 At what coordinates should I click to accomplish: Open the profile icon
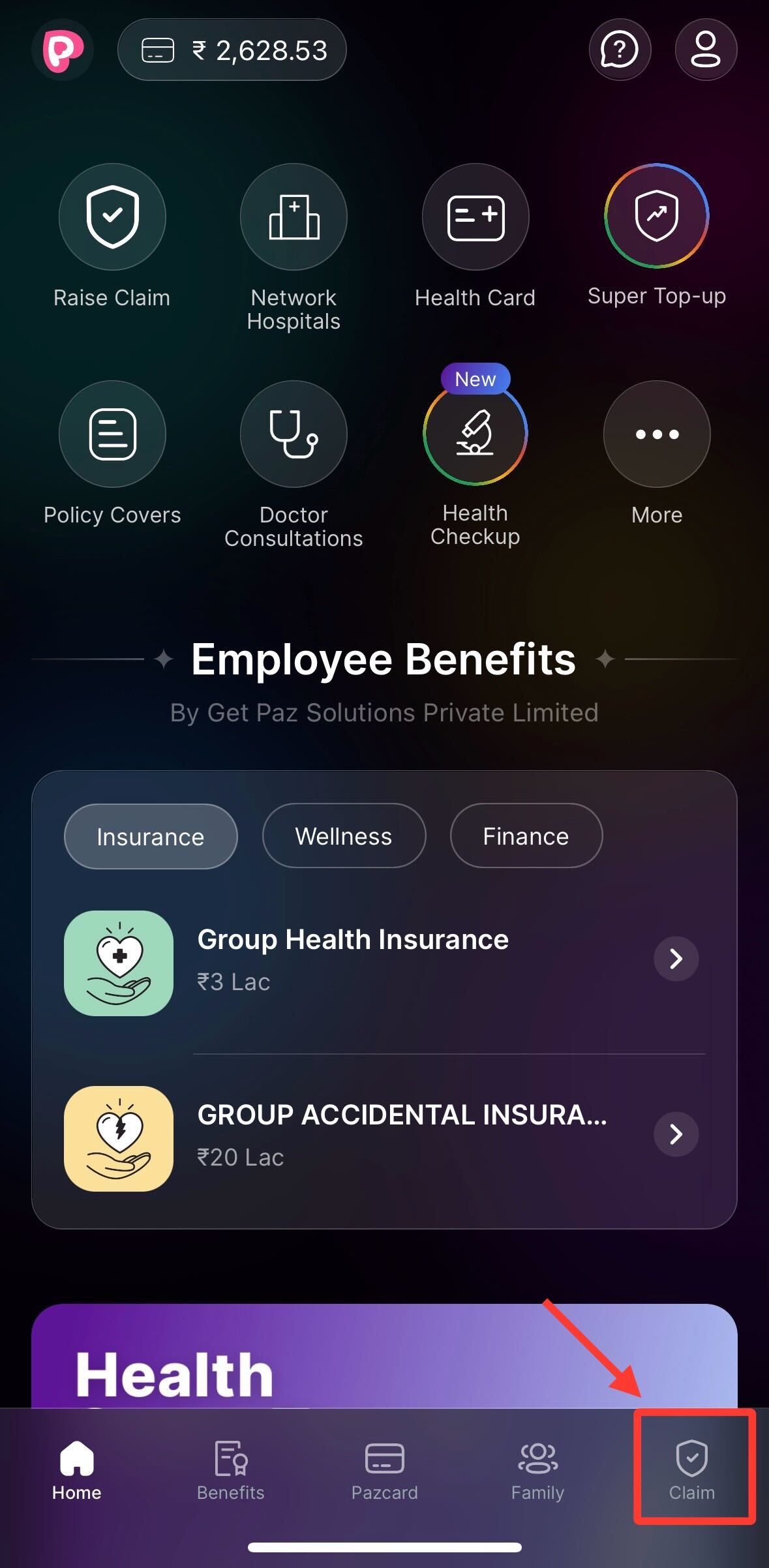pyautogui.click(x=706, y=50)
